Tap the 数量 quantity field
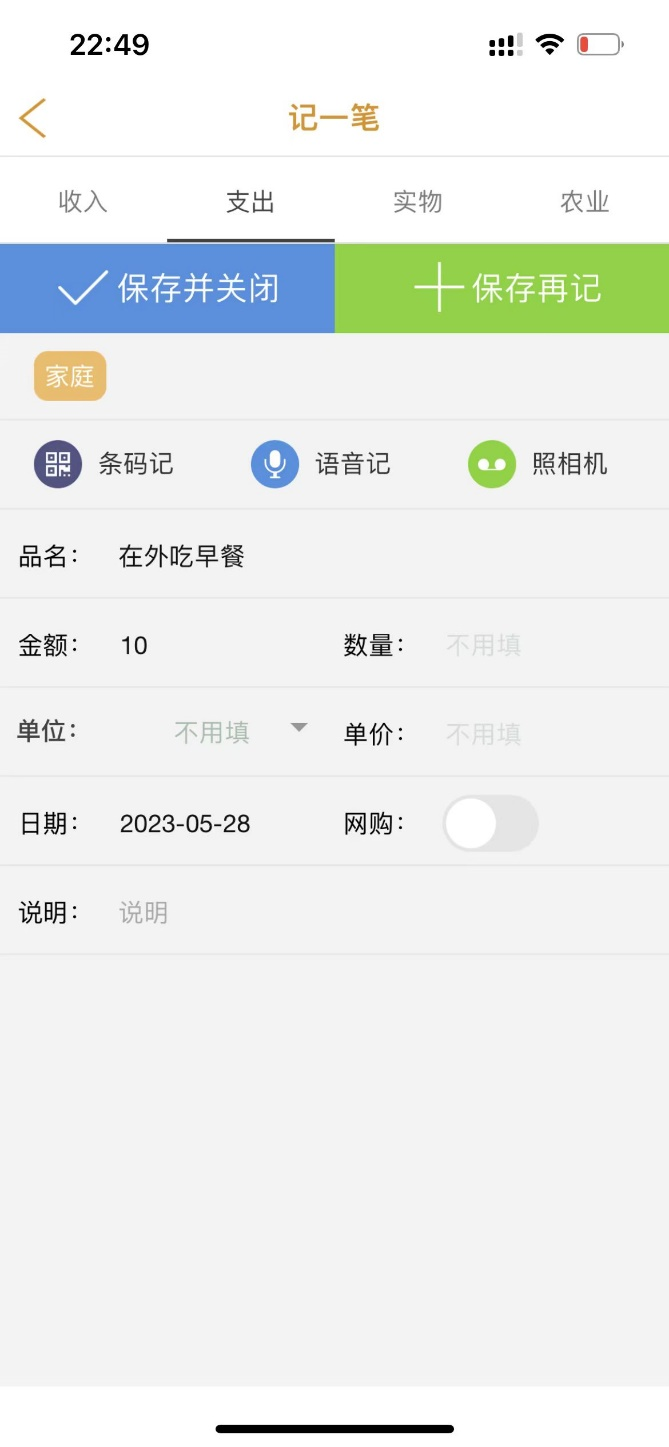The image size is (669, 1447). coord(540,645)
